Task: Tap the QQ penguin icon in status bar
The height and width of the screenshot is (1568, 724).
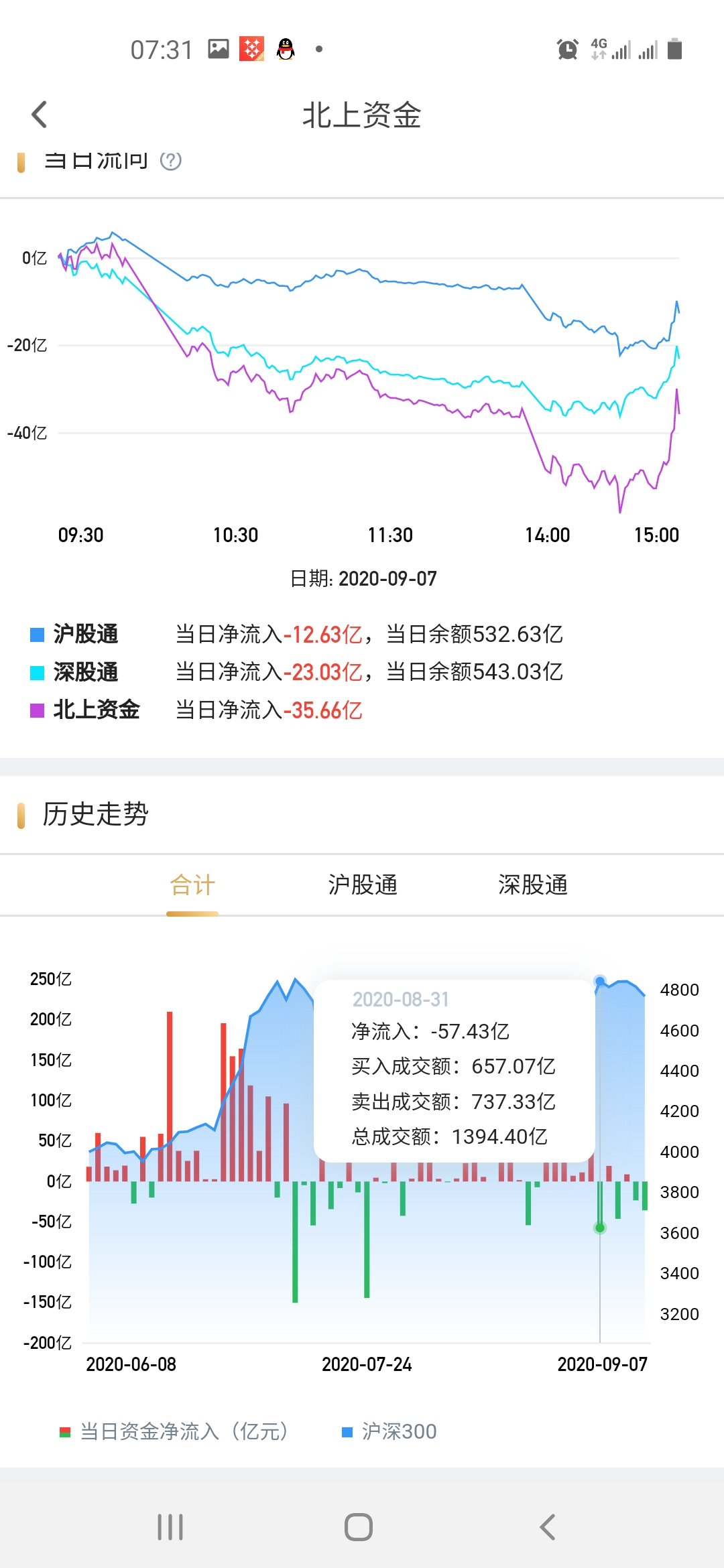Action: [x=284, y=48]
